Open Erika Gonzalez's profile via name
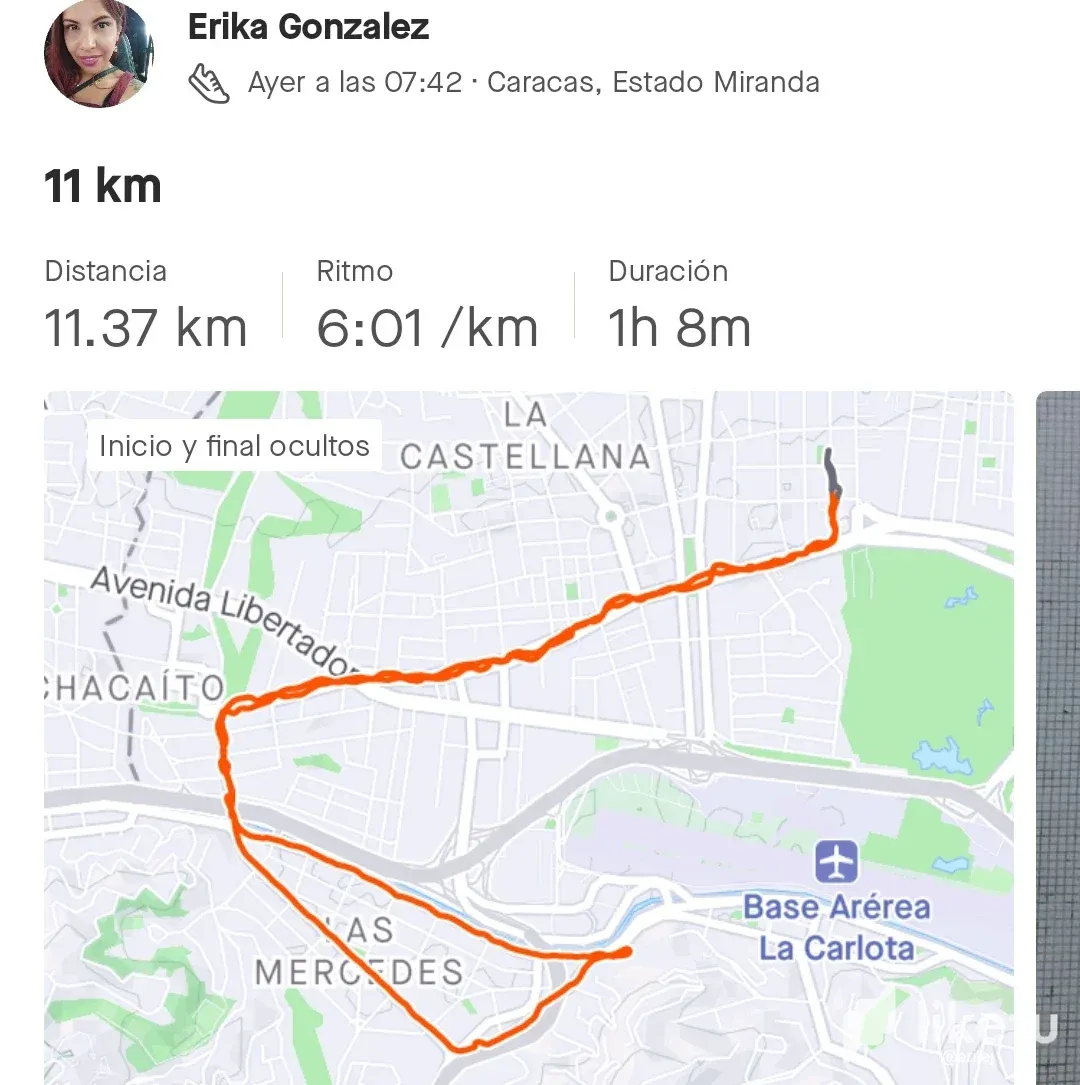This screenshot has height=1085, width=1080. 309,27
